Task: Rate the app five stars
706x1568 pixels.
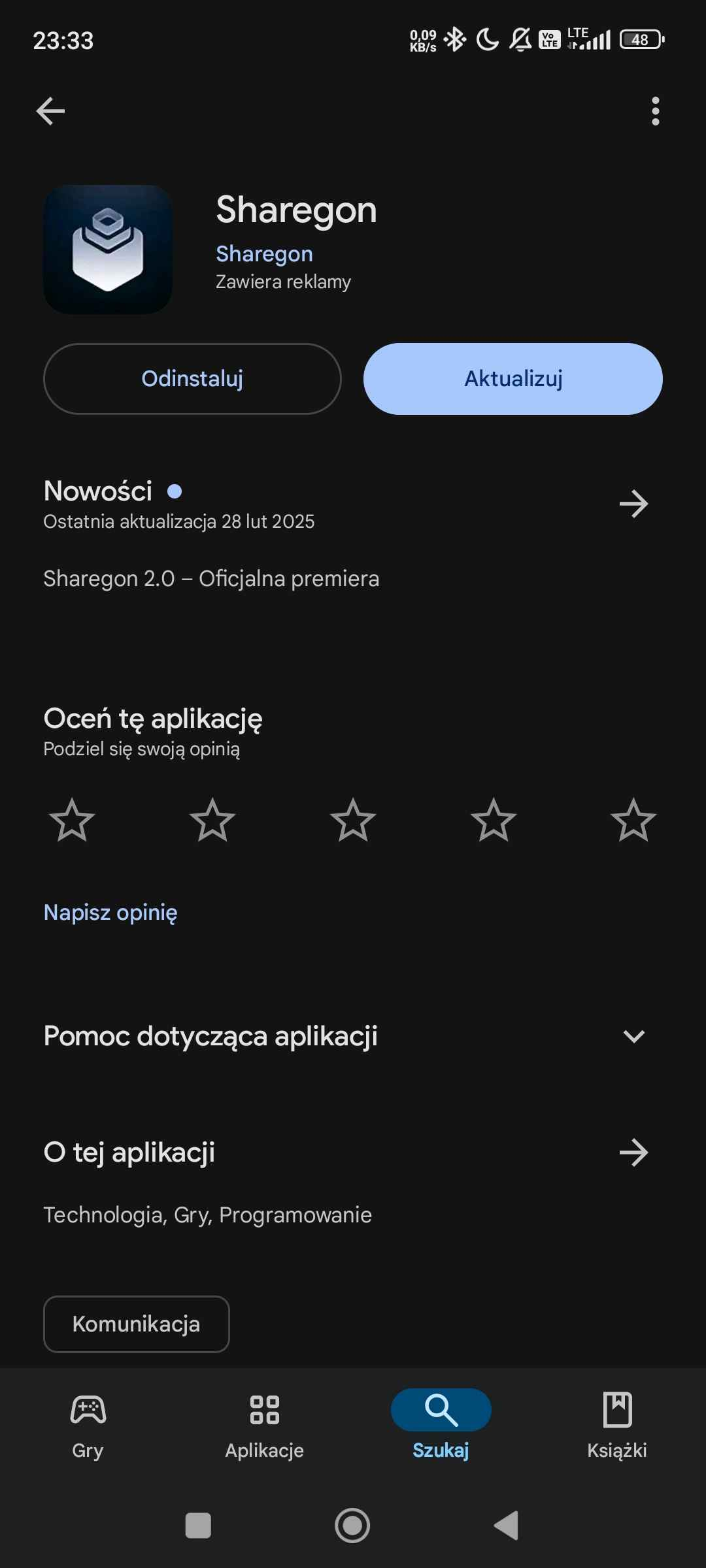Action: click(633, 820)
